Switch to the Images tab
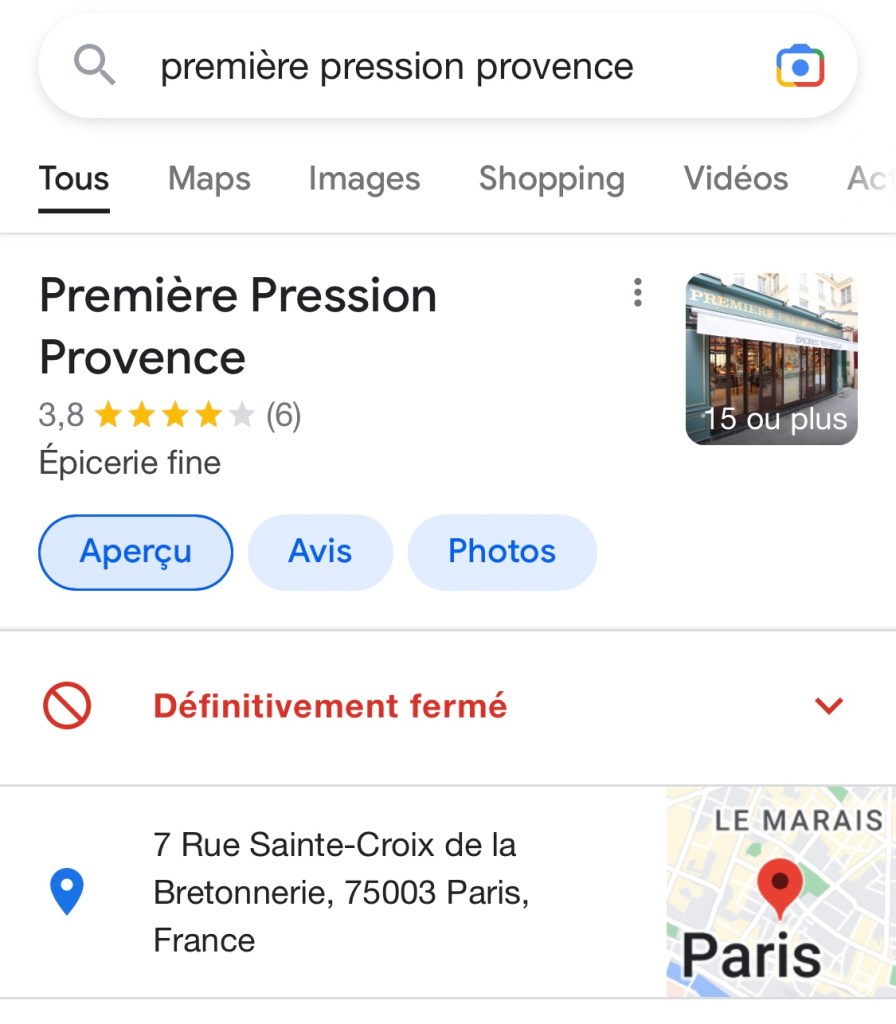 364,179
